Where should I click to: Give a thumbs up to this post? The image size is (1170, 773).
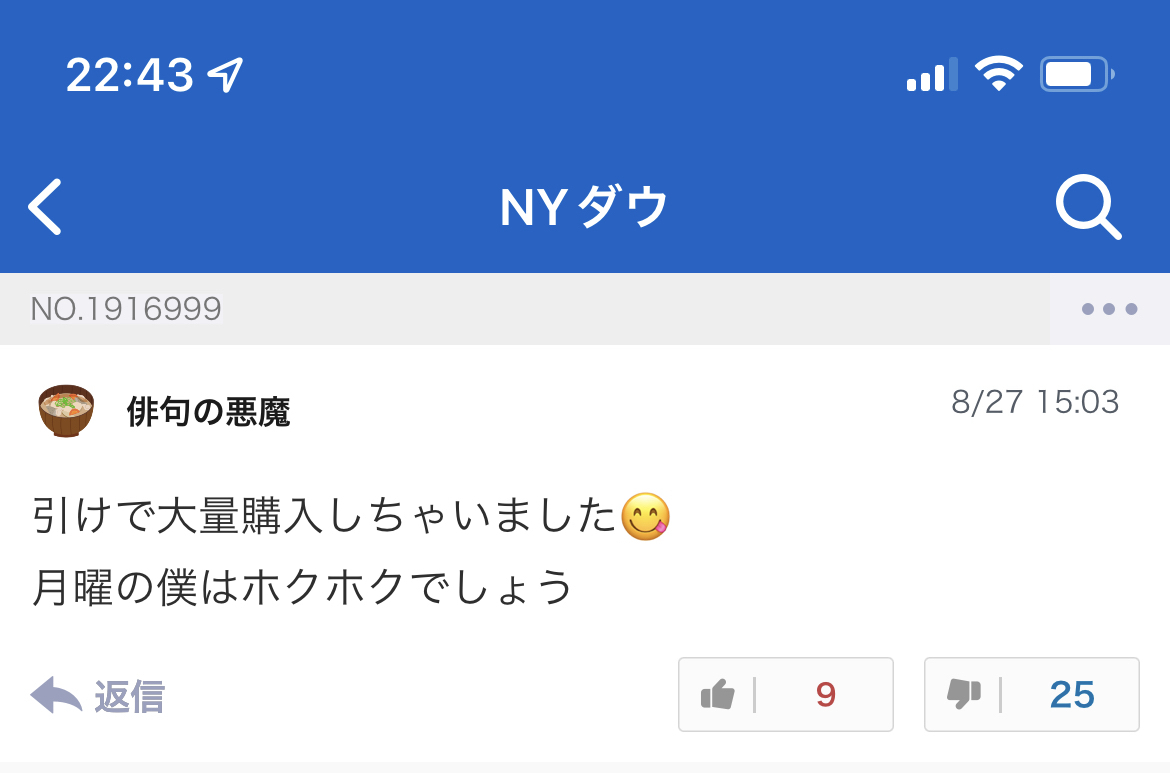[785, 694]
